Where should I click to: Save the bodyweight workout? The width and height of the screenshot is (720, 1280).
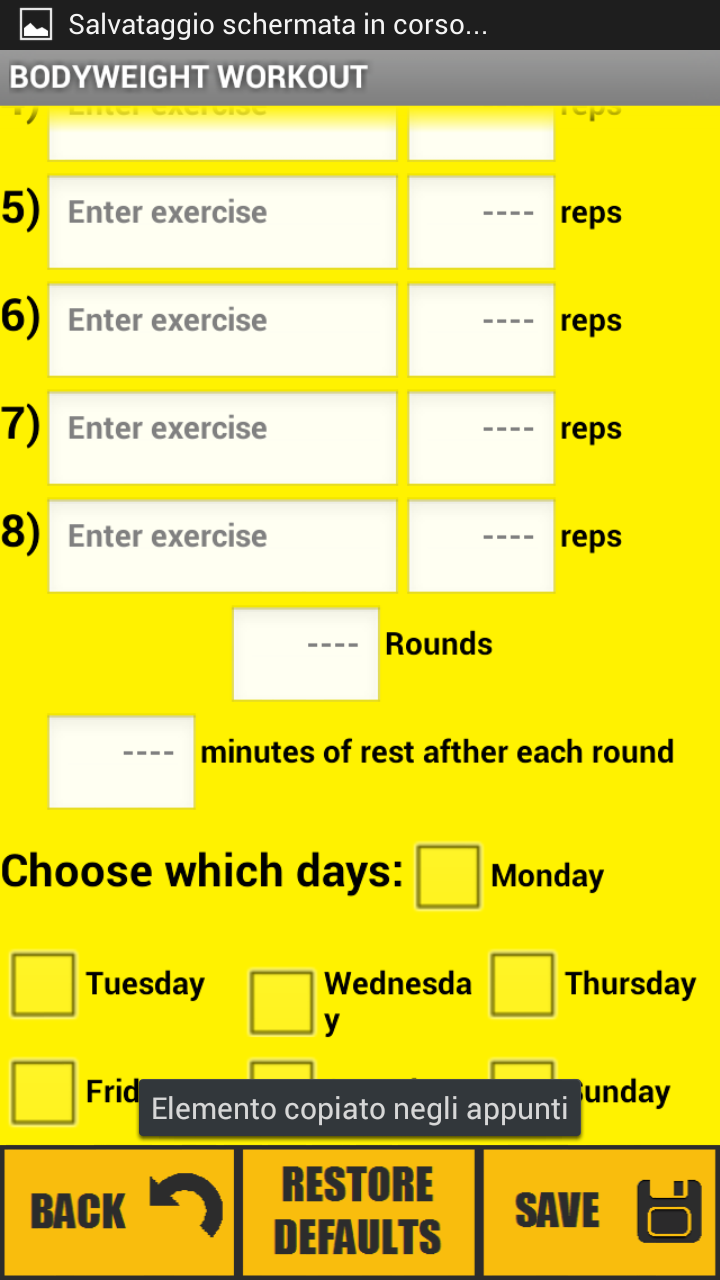click(x=599, y=1211)
